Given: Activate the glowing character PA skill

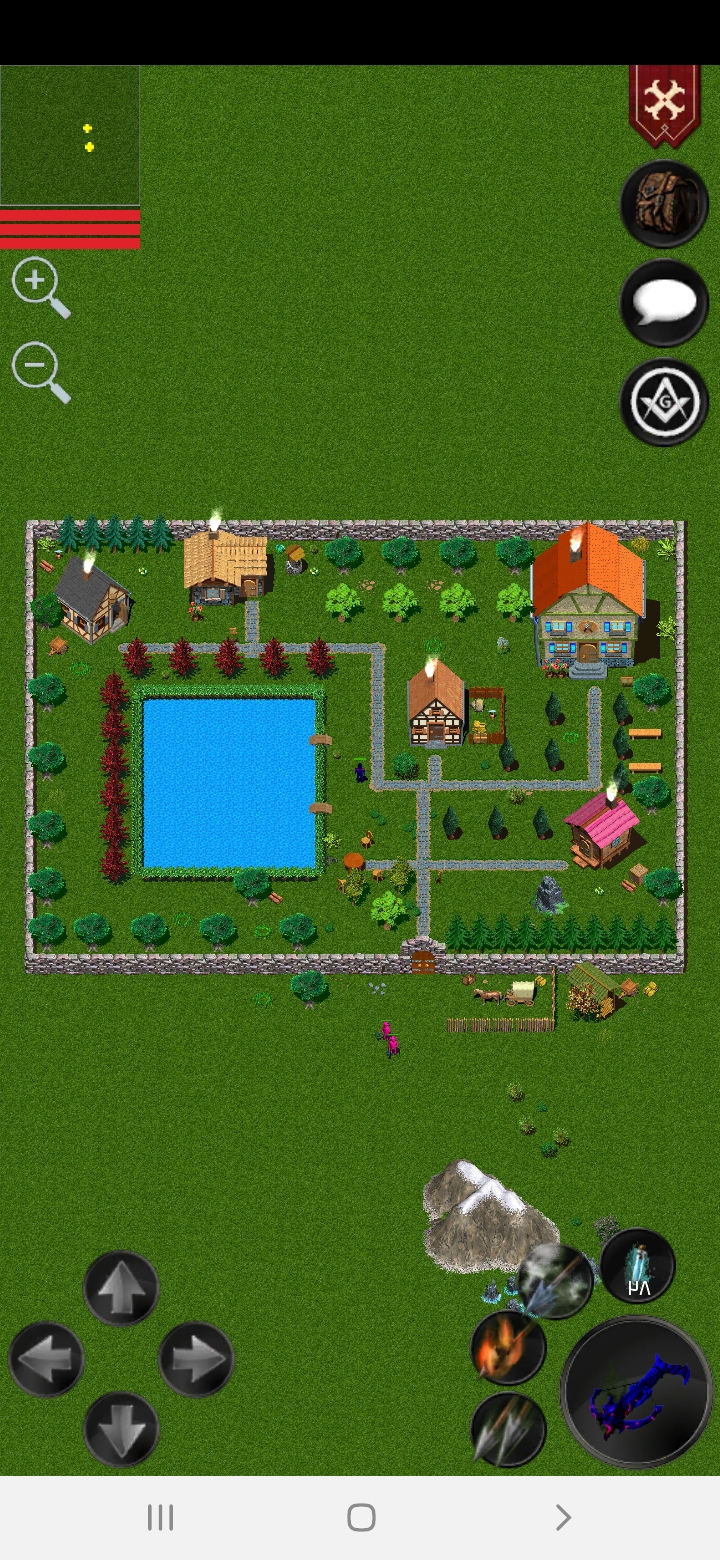Looking at the screenshot, I should point(638,1265).
